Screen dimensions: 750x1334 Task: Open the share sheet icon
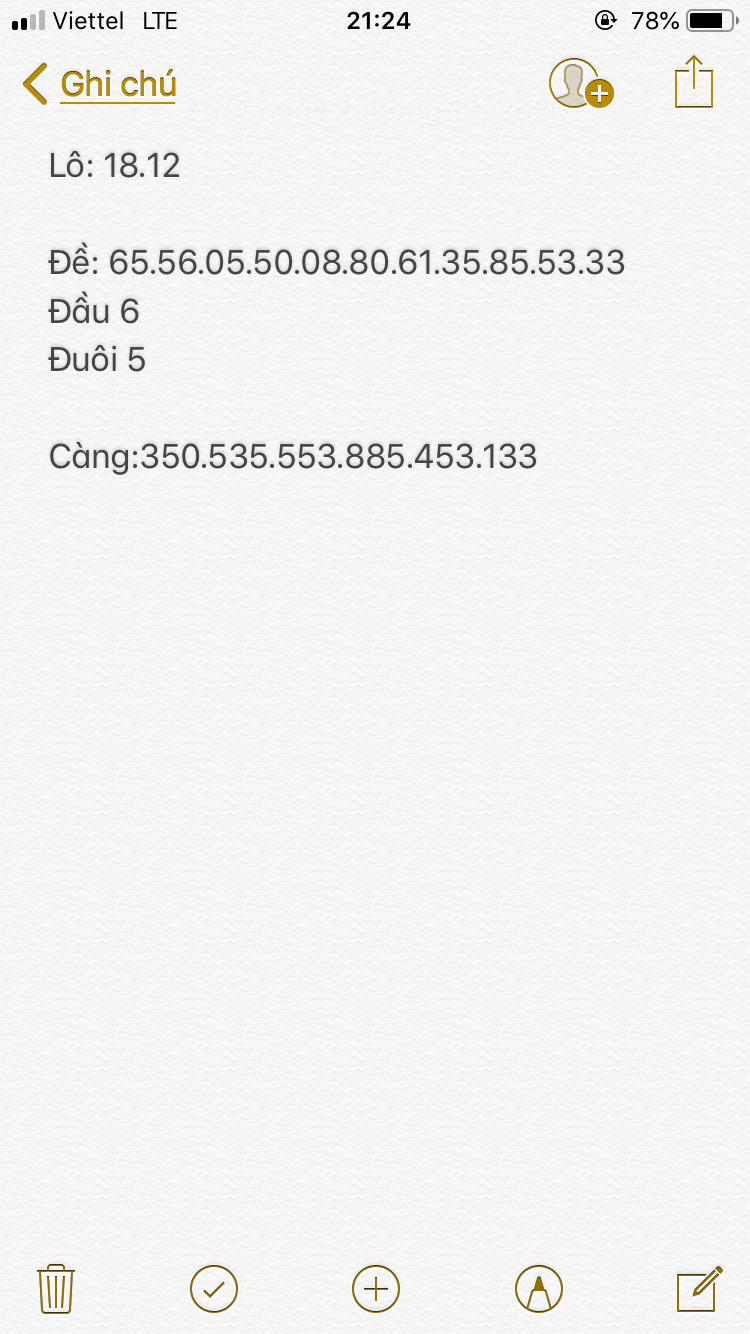point(694,82)
